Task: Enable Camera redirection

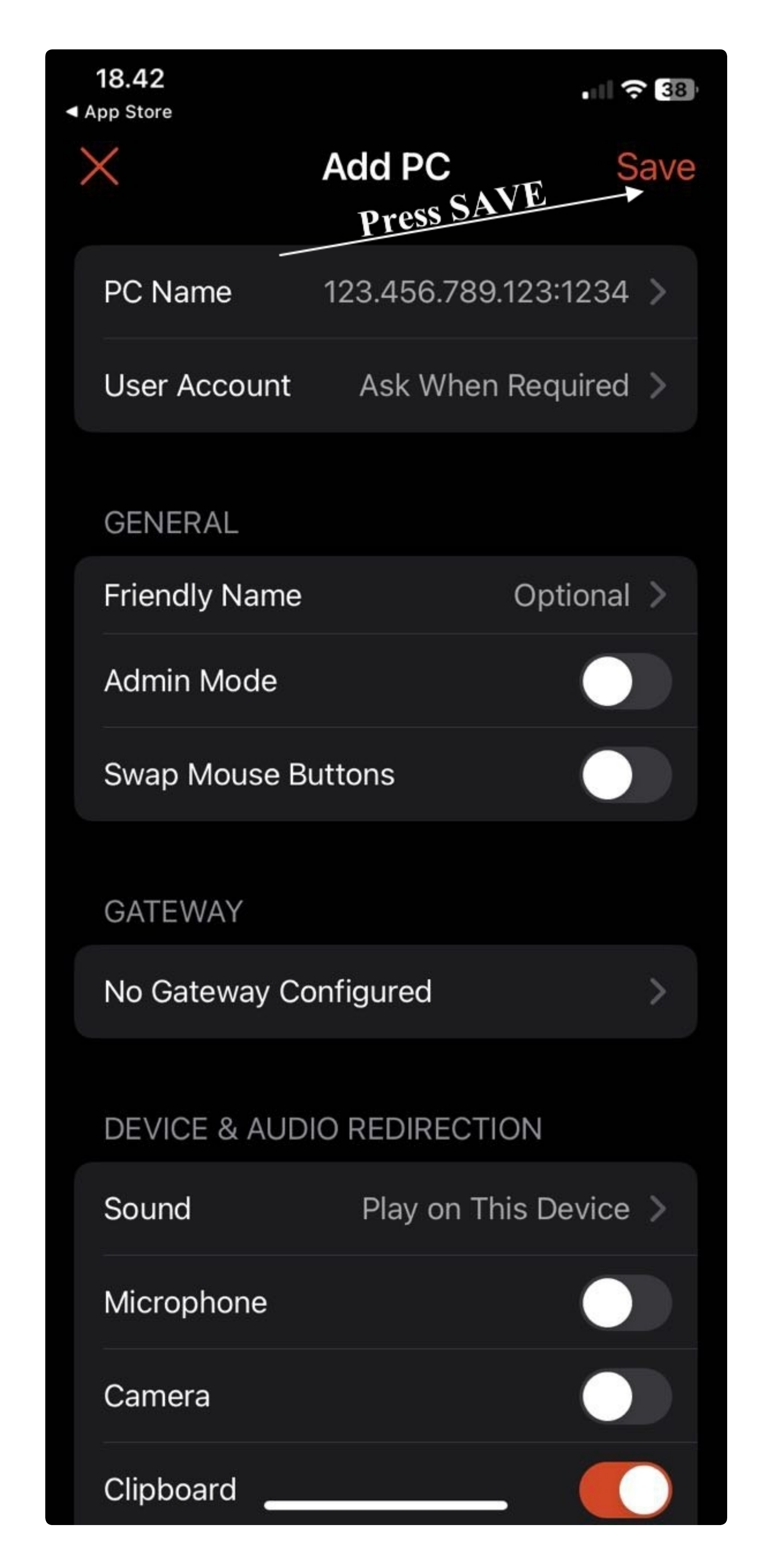Action: (x=625, y=1396)
